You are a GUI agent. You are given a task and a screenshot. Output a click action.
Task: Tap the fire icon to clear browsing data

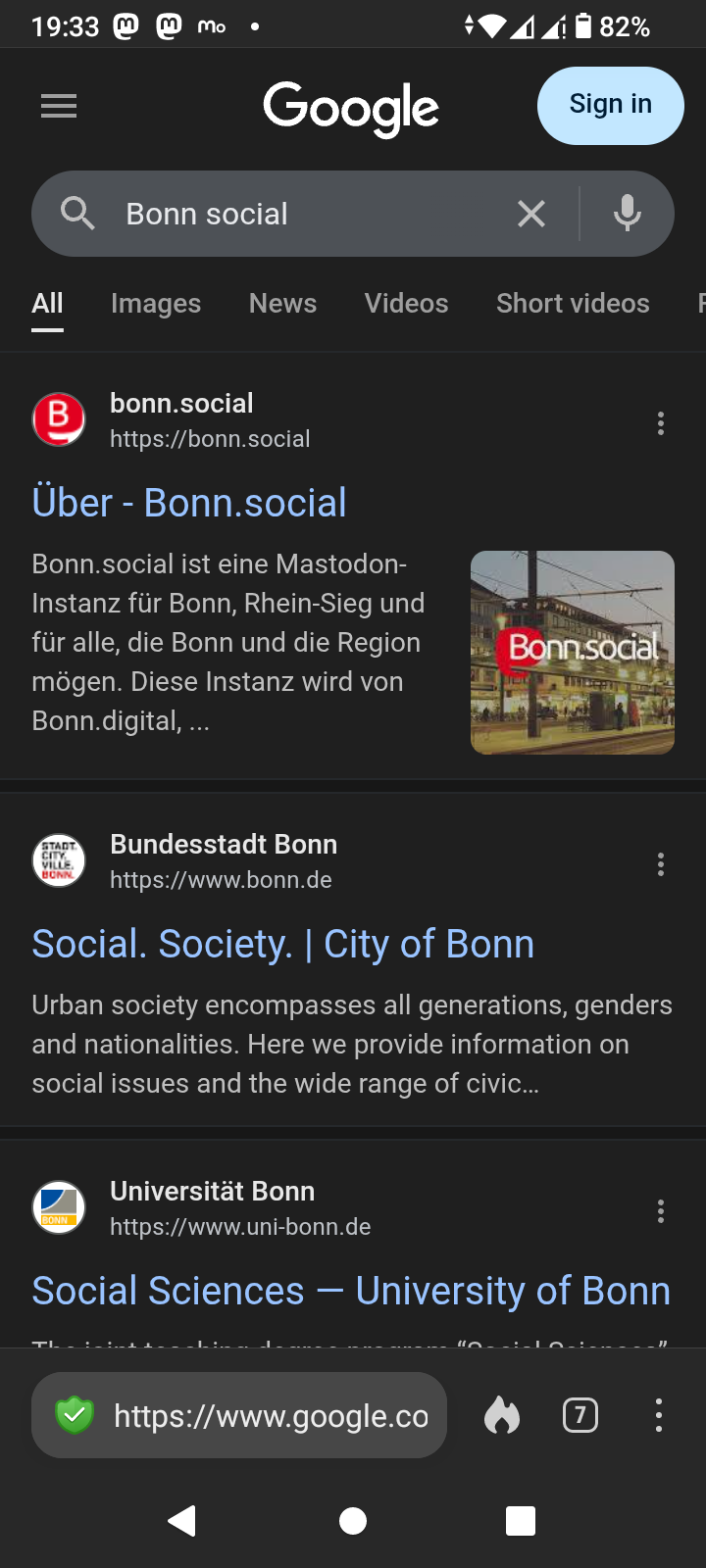point(502,1415)
